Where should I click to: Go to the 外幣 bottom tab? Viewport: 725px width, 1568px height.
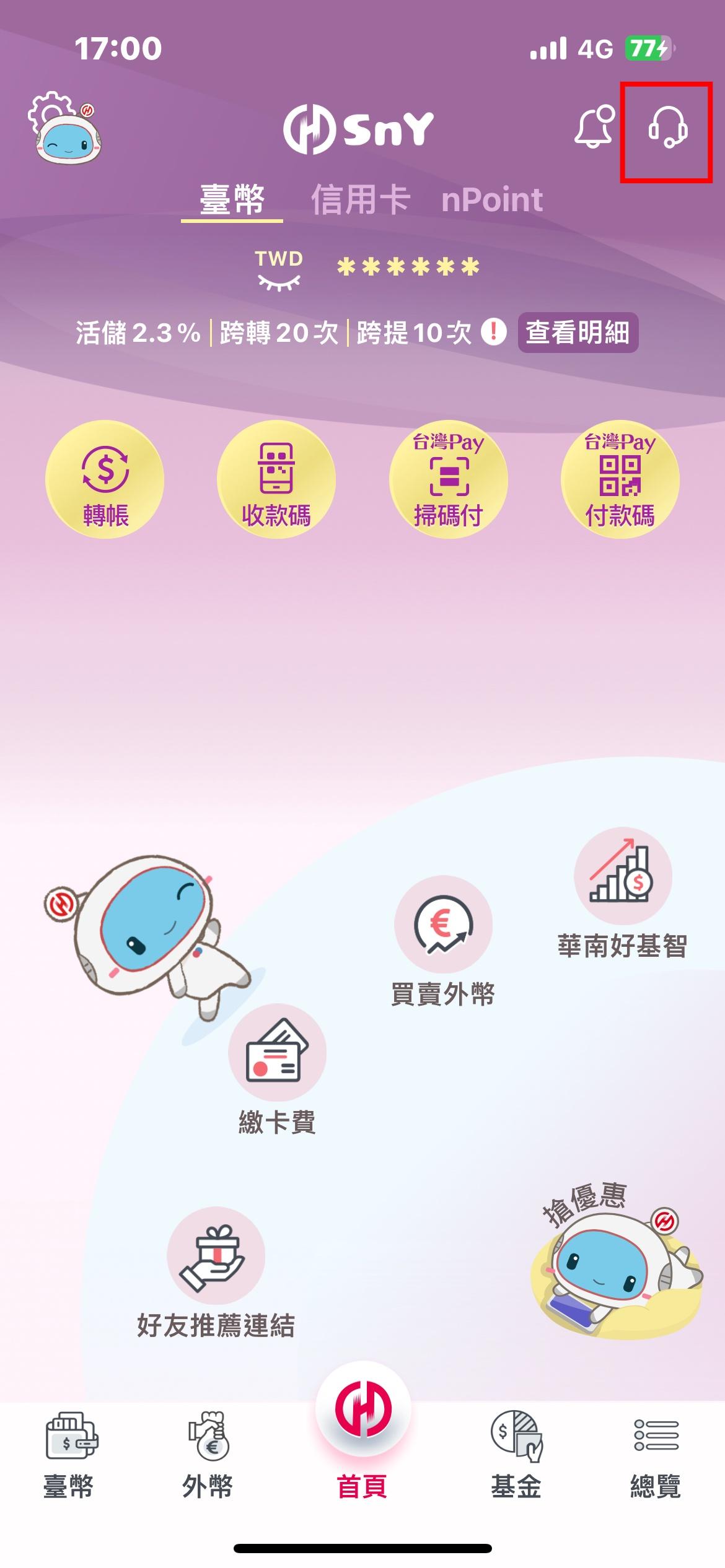click(x=208, y=1450)
